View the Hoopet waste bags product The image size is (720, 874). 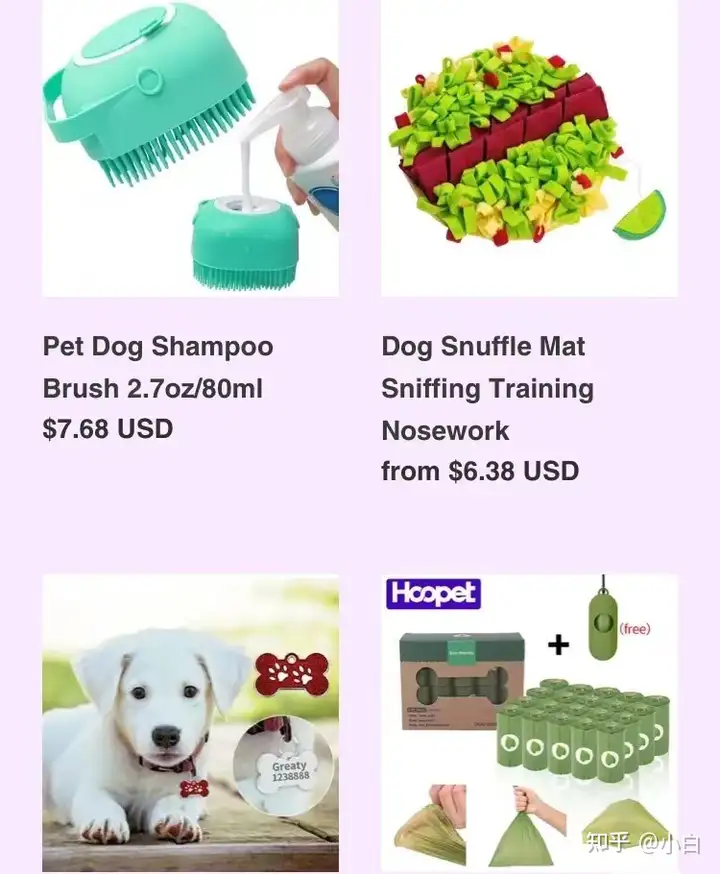[x=529, y=722]
